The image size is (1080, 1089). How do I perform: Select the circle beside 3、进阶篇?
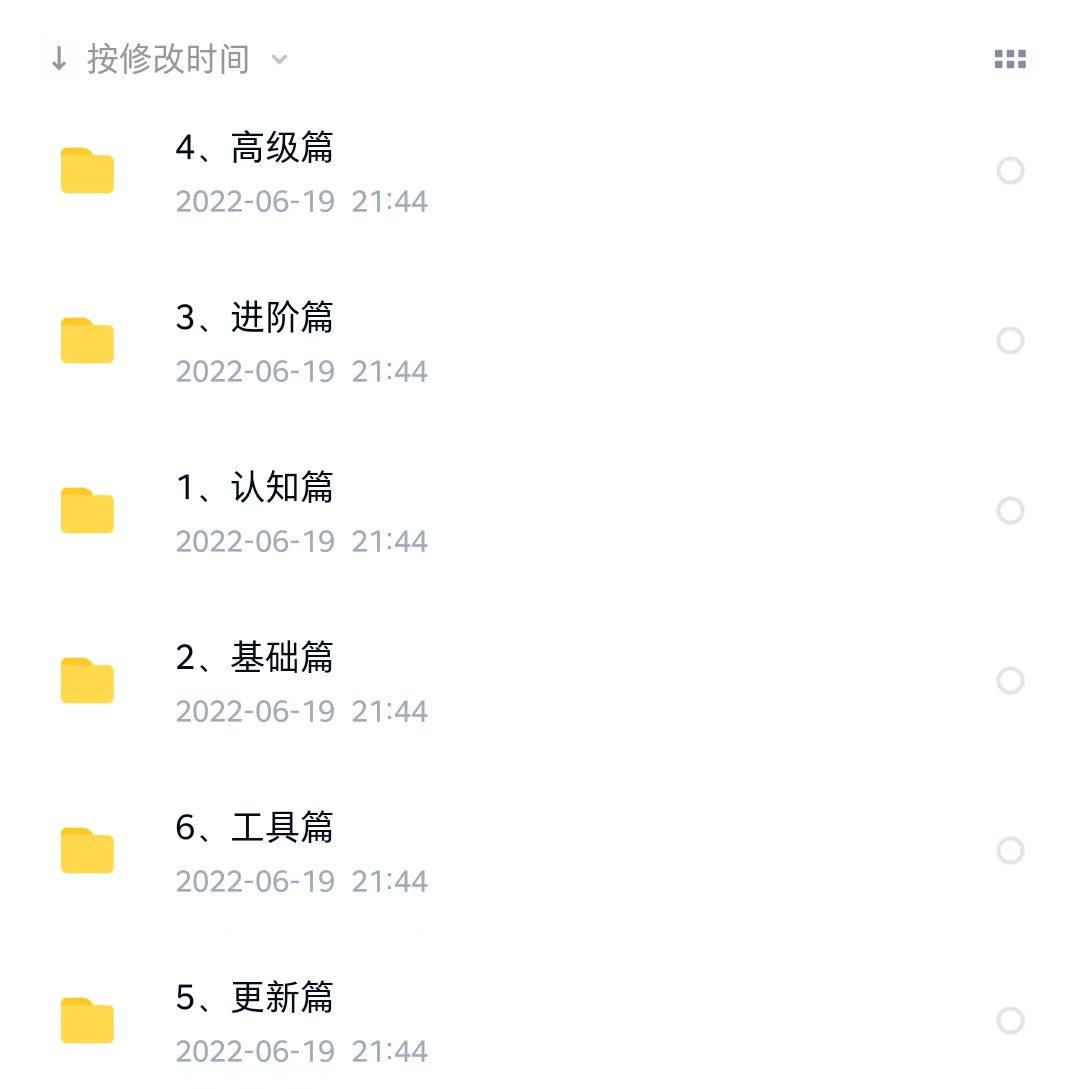coord(1011,341)
